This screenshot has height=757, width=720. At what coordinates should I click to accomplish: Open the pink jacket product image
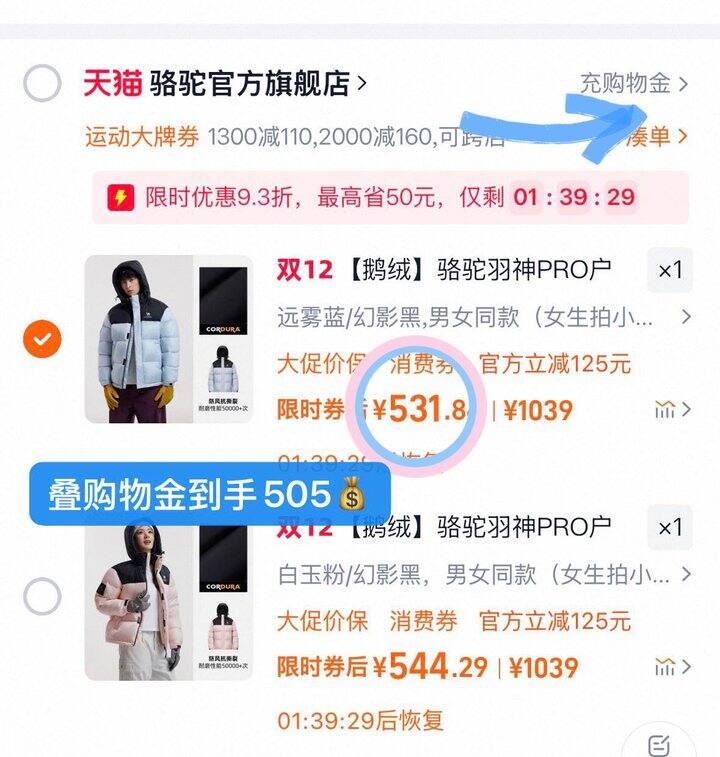[x=168, y=597]
